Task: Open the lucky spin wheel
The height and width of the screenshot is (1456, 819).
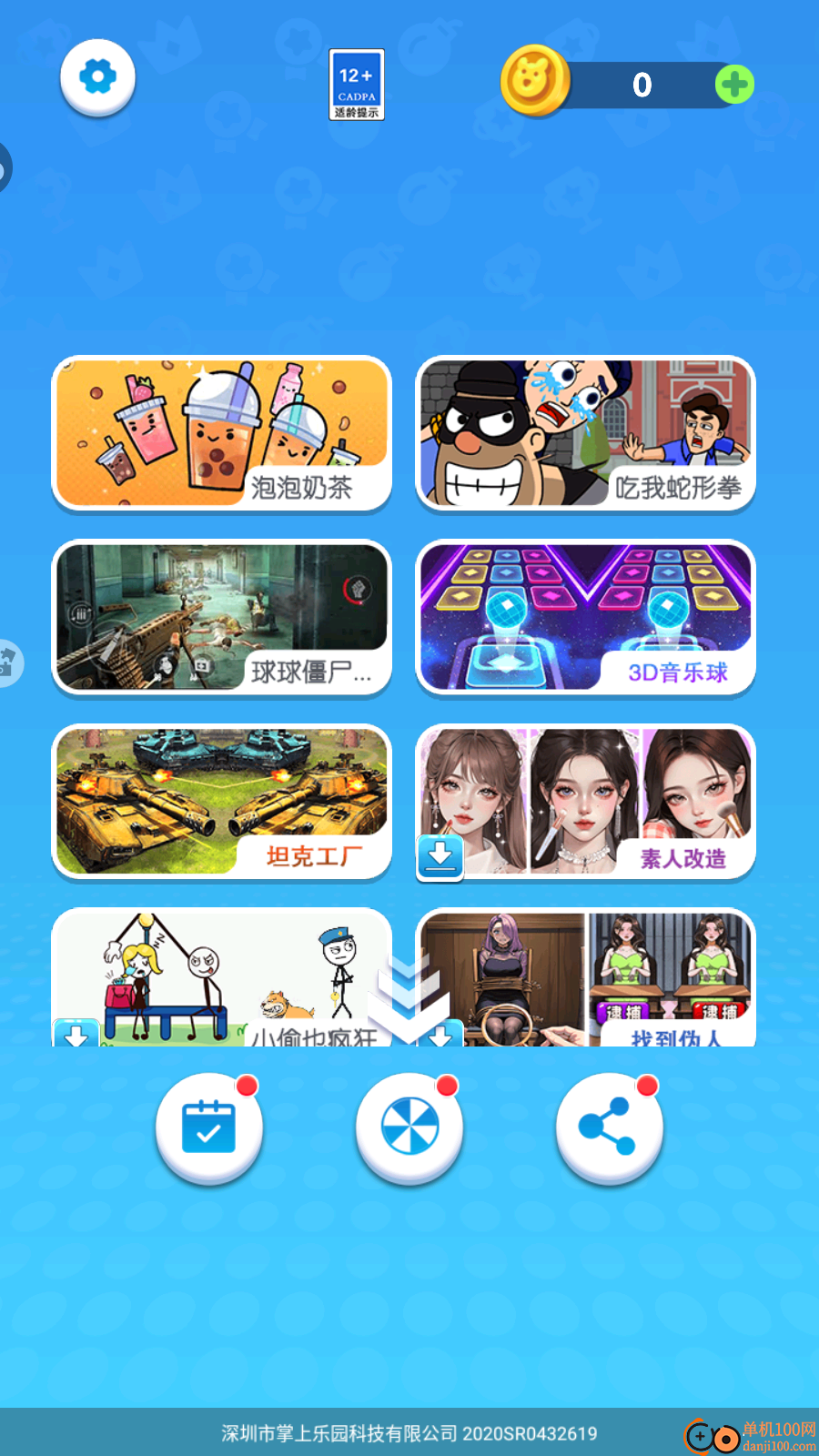Action: pos(409,1127)
